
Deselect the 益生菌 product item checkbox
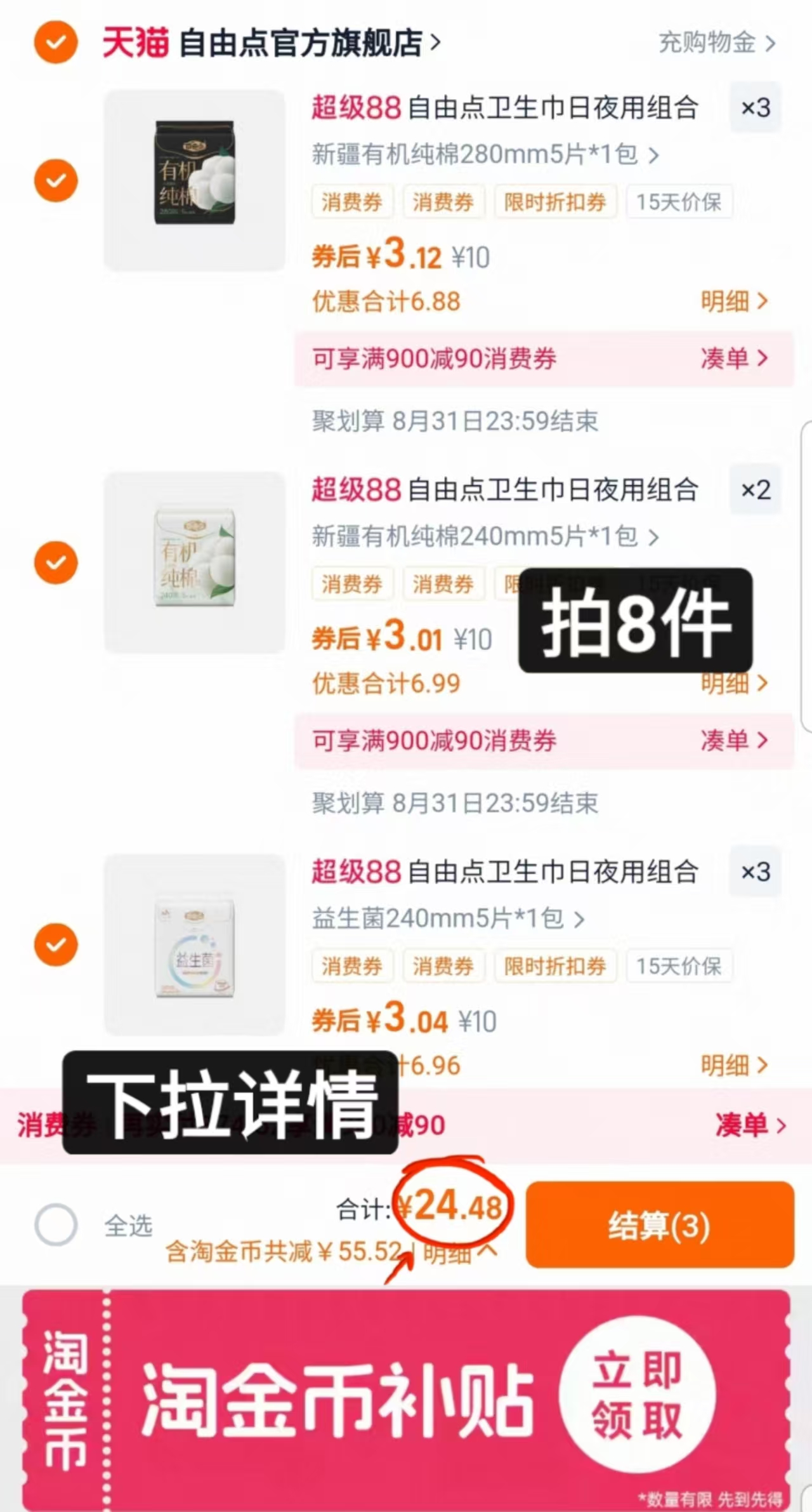[x=56, y=944]
